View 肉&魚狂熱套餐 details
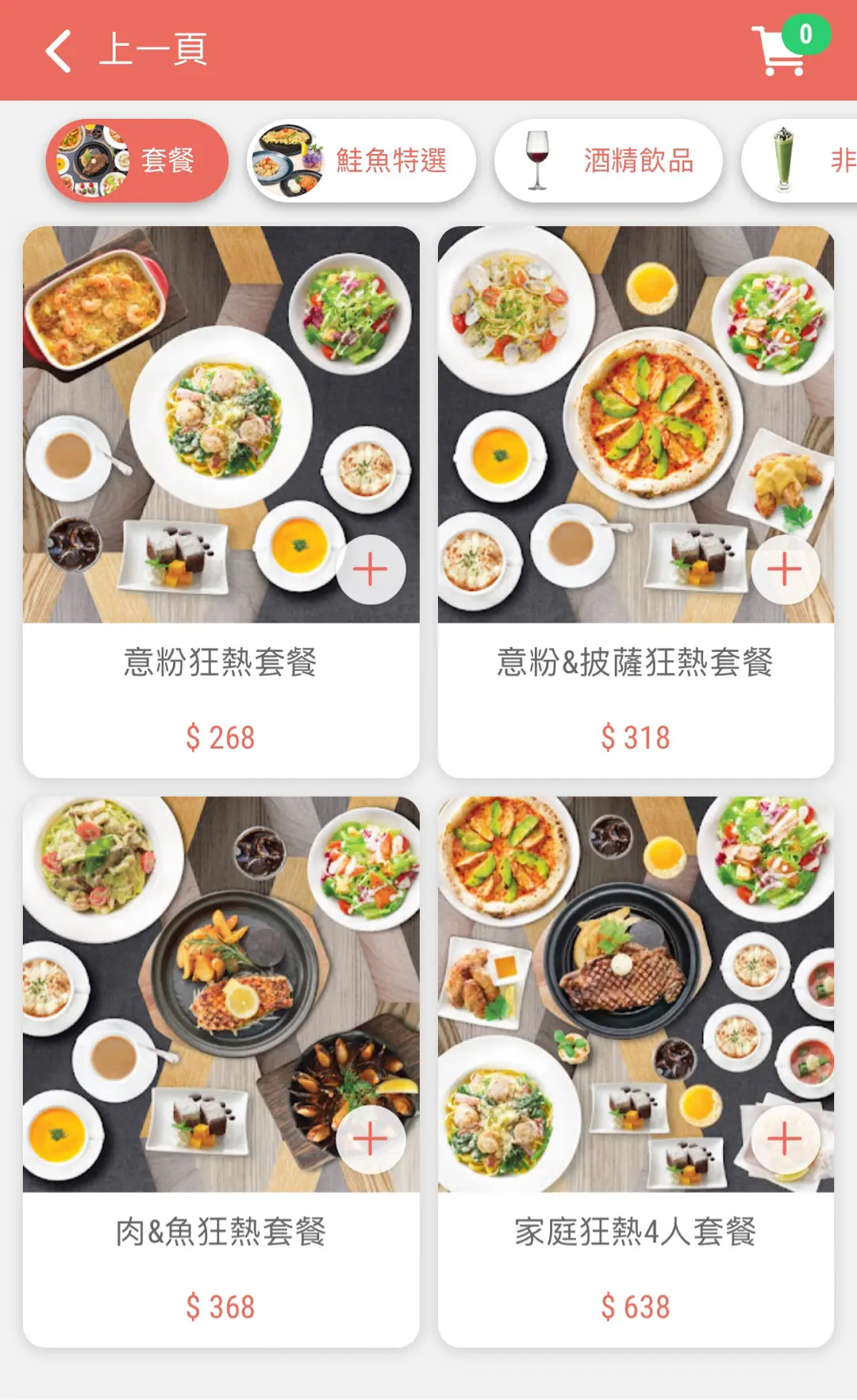857x1400 pixels. 221,1233
